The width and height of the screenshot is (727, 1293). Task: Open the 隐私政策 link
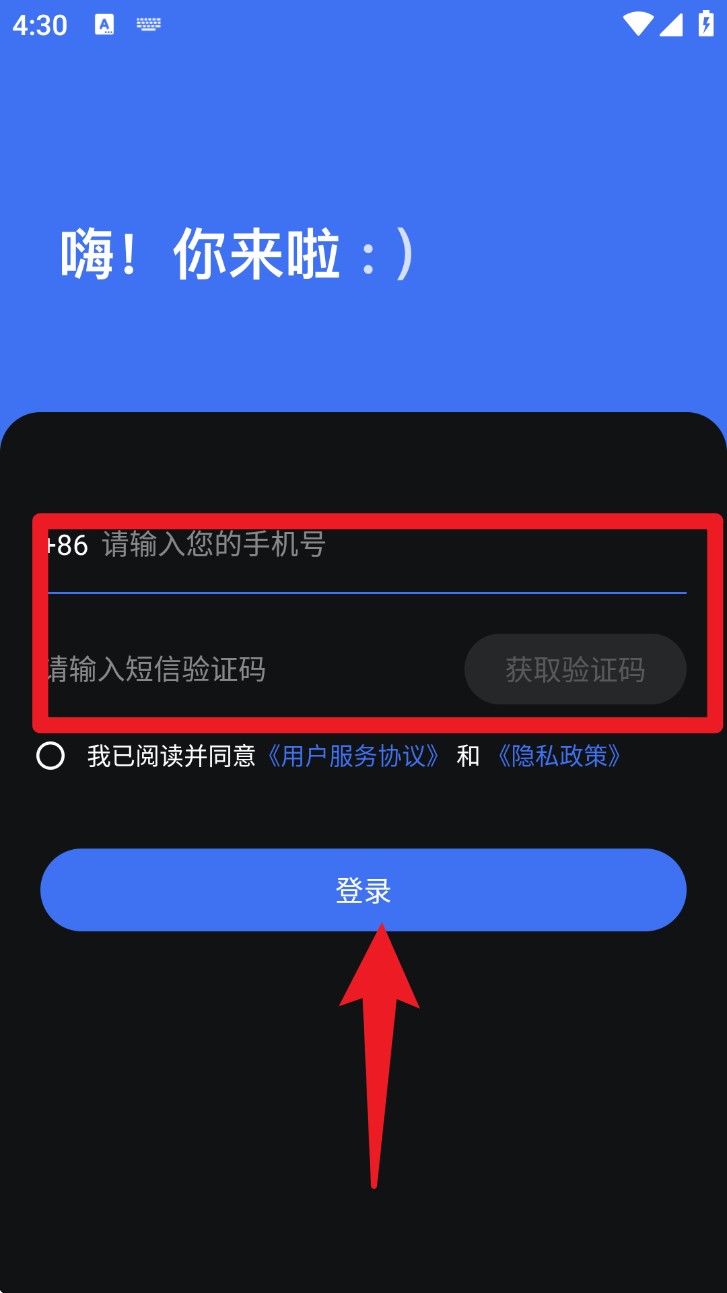click(x=558, y=756)
